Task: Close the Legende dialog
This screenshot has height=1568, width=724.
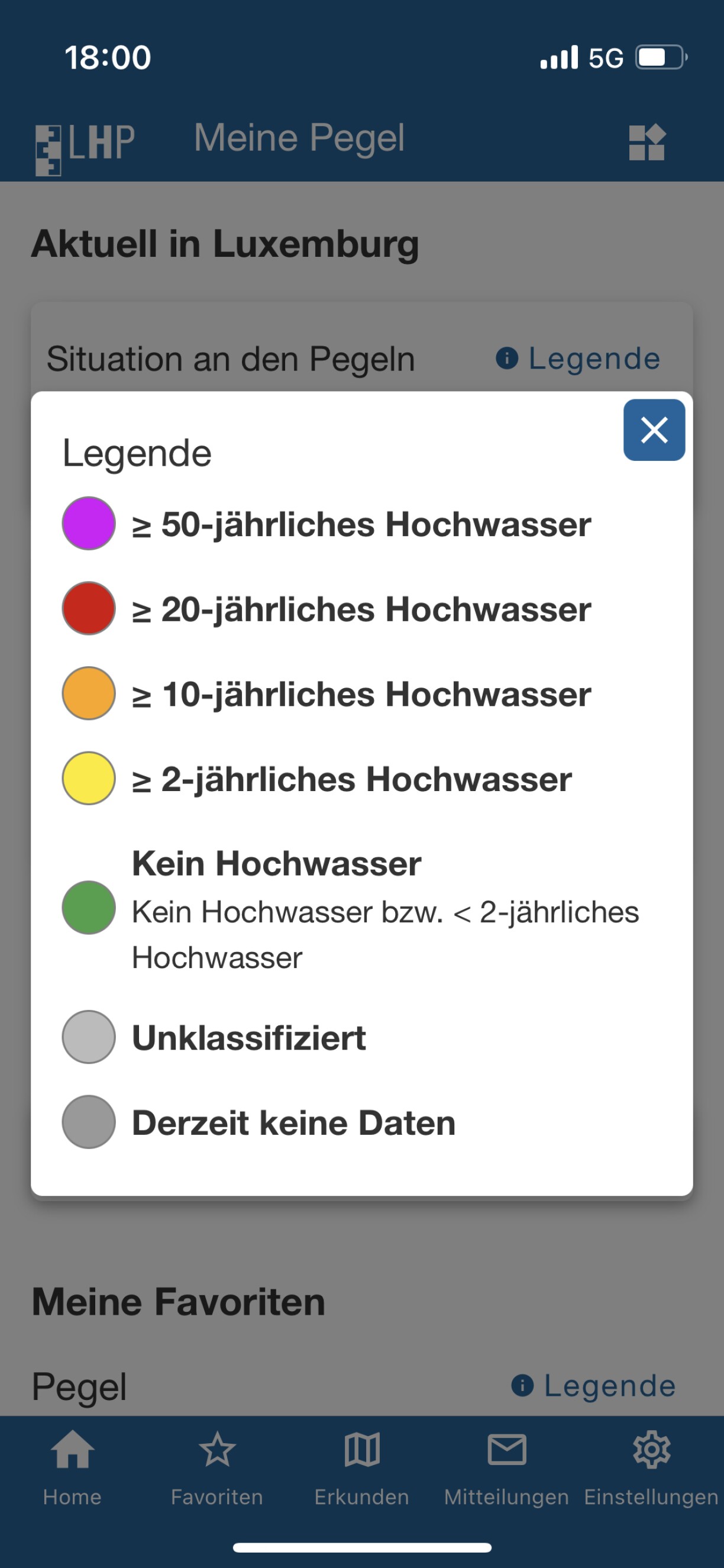Action: pos(654,430)
